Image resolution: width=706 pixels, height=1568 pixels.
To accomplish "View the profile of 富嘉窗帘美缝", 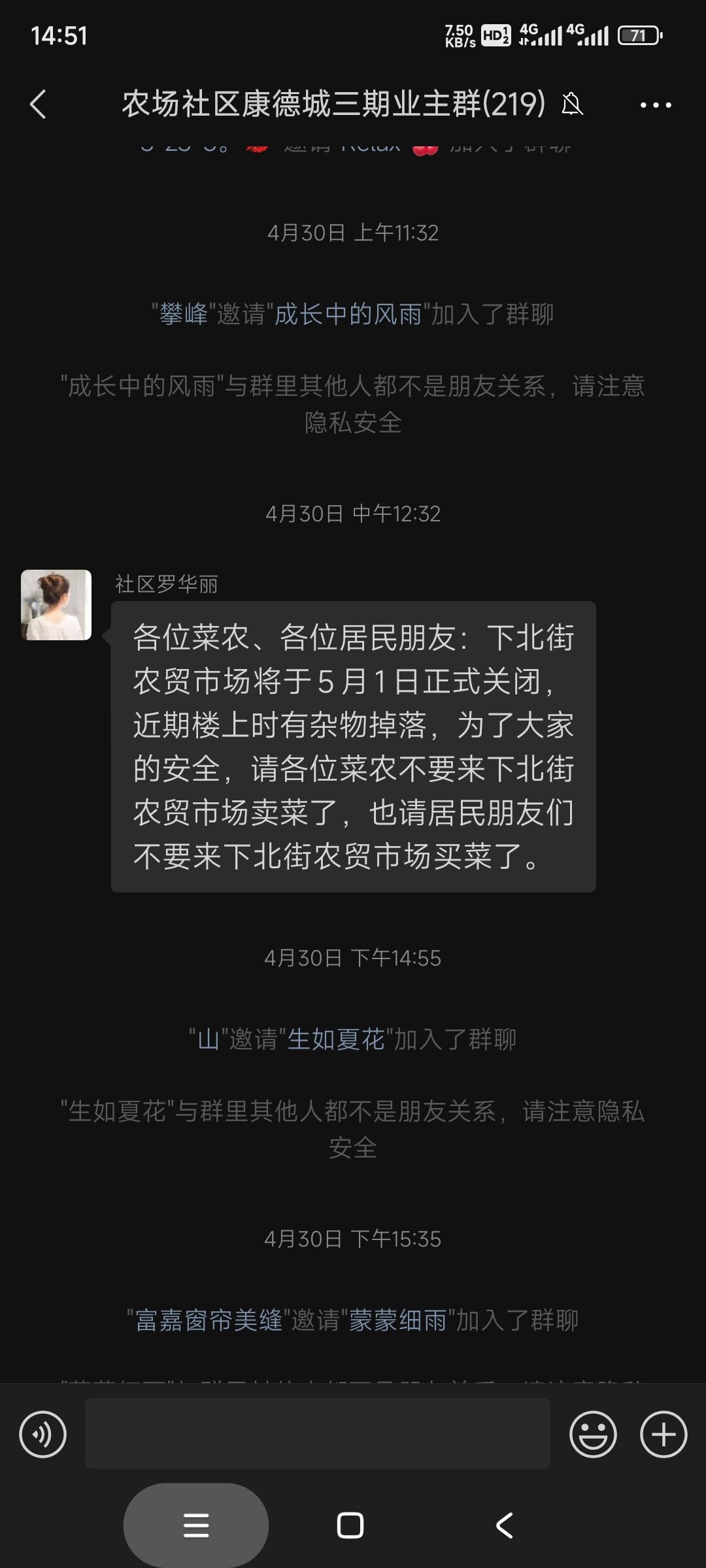I will point(209,1320).
